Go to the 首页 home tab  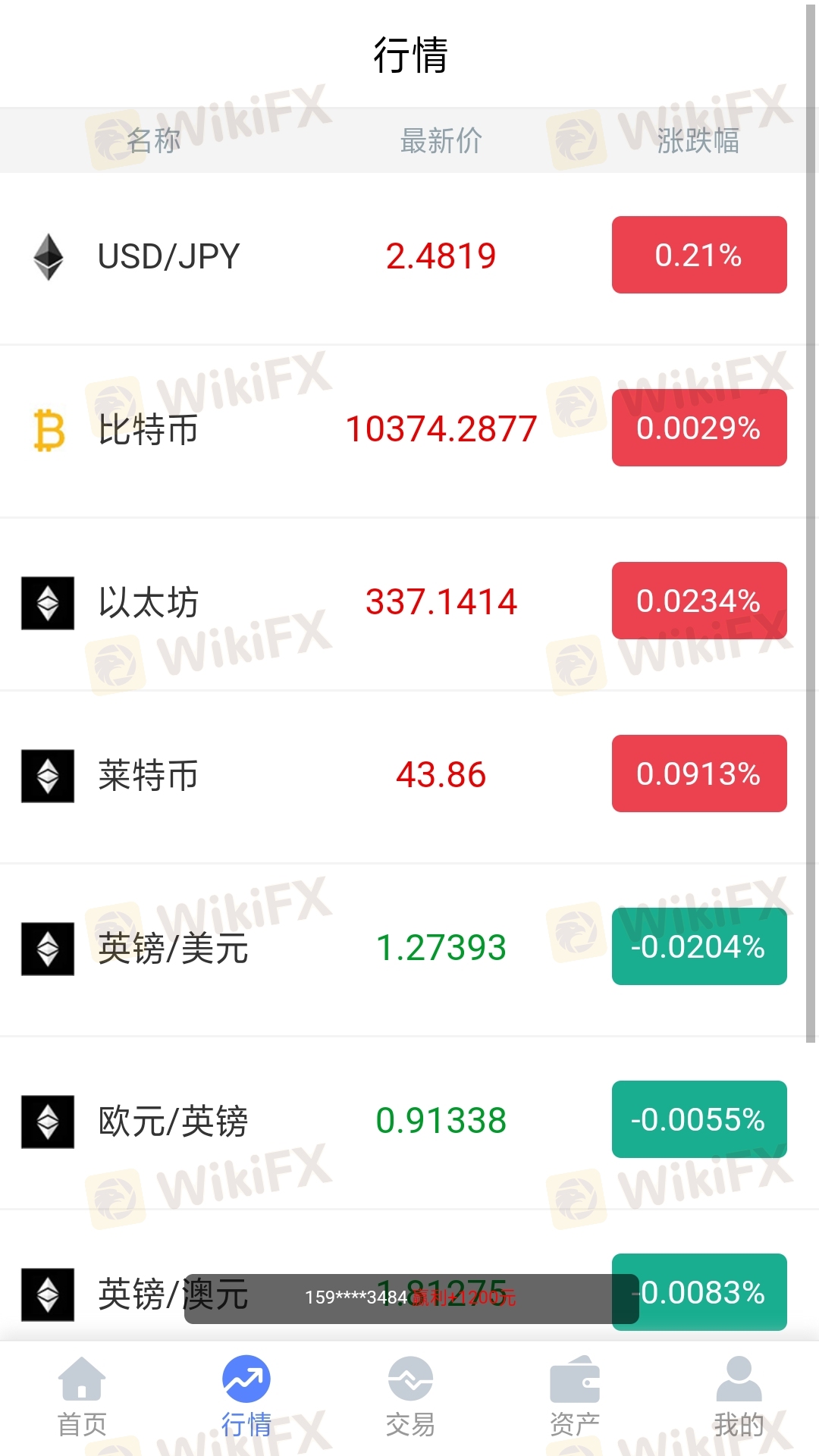point(82,1397)
